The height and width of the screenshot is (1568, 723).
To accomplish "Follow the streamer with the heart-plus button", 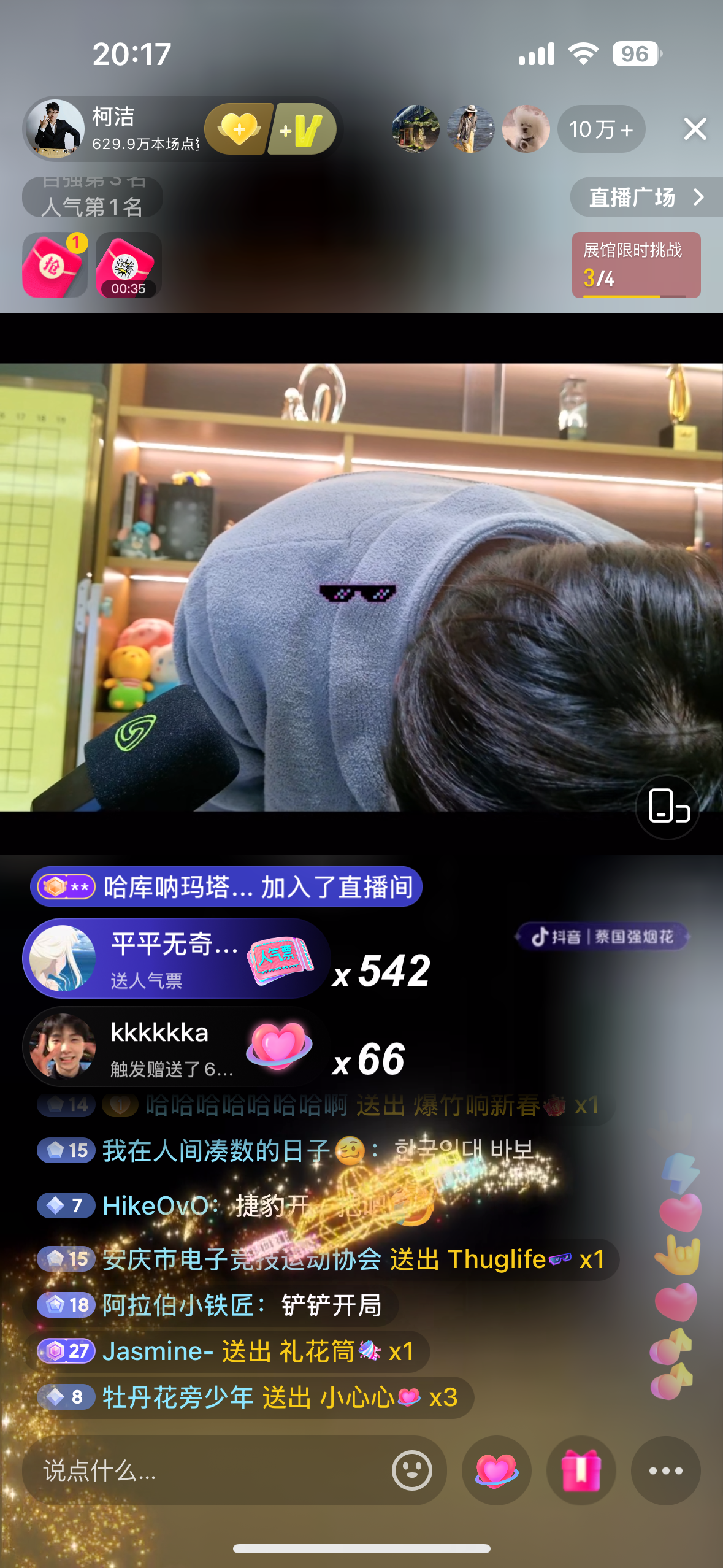I will pyautogui.click(x=239, y=129).
